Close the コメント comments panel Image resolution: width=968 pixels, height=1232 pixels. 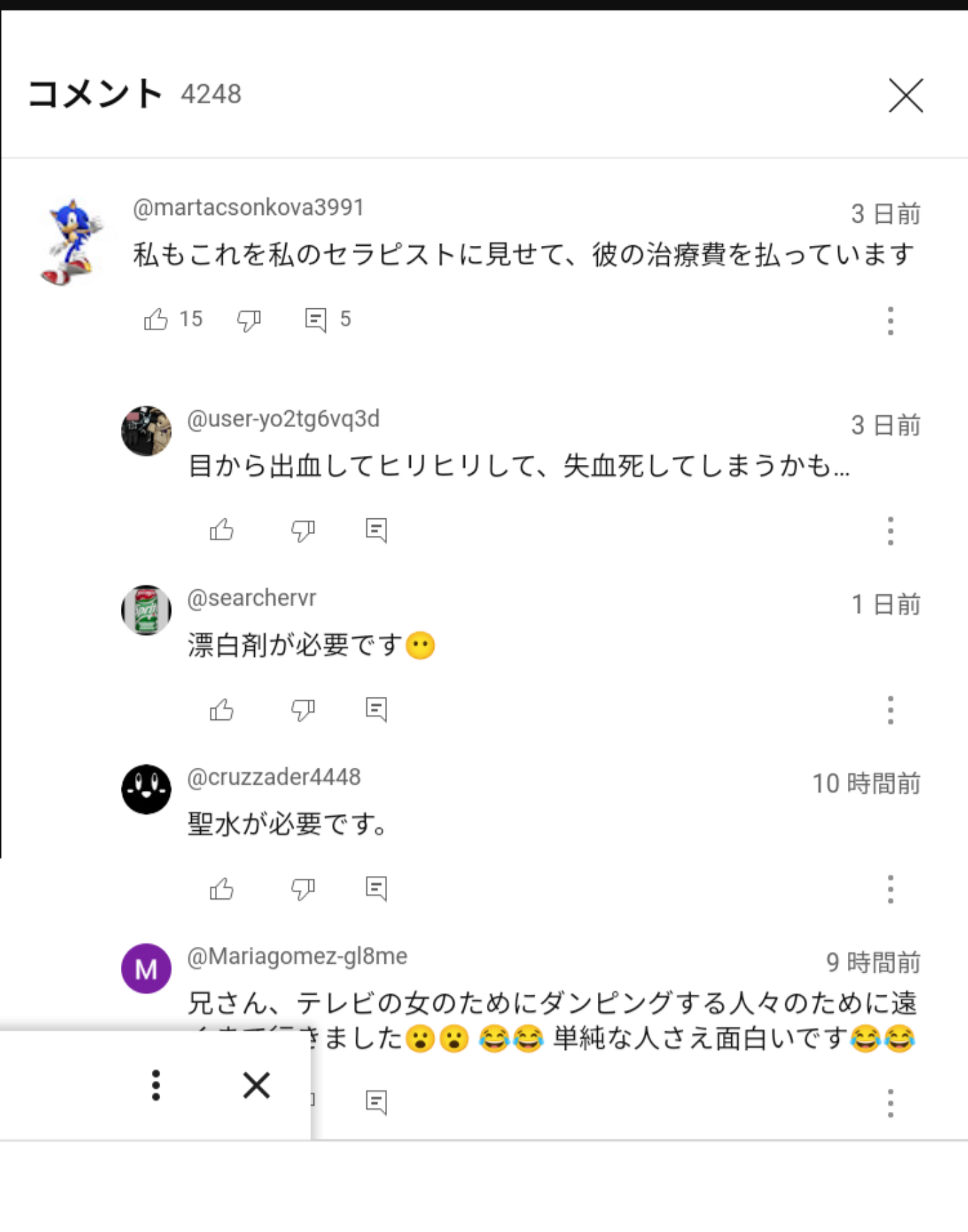905,96
